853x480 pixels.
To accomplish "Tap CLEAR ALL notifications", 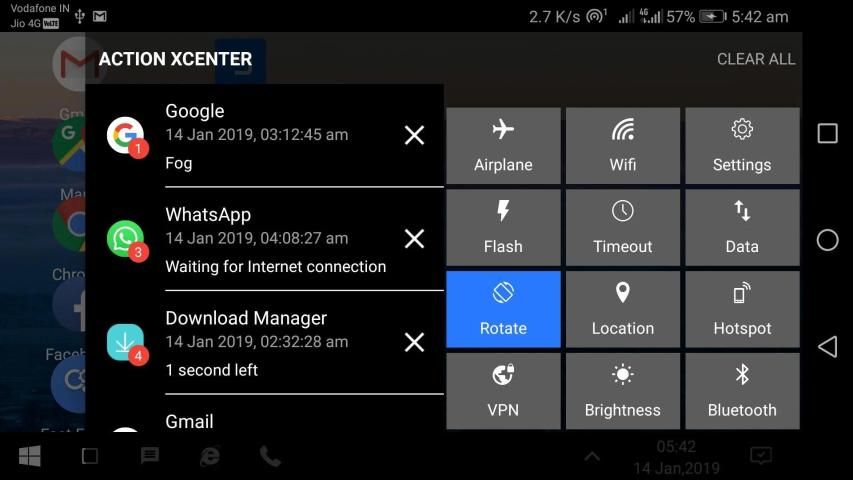I will click(x=755, y=59).
